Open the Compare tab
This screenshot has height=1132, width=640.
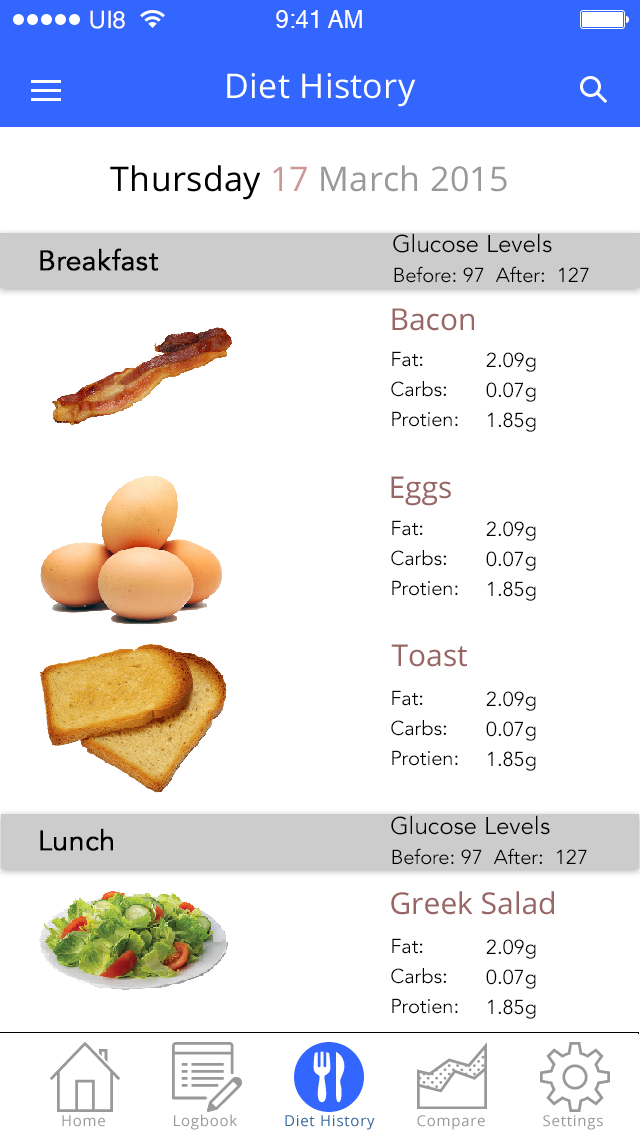coord(452,1084)
